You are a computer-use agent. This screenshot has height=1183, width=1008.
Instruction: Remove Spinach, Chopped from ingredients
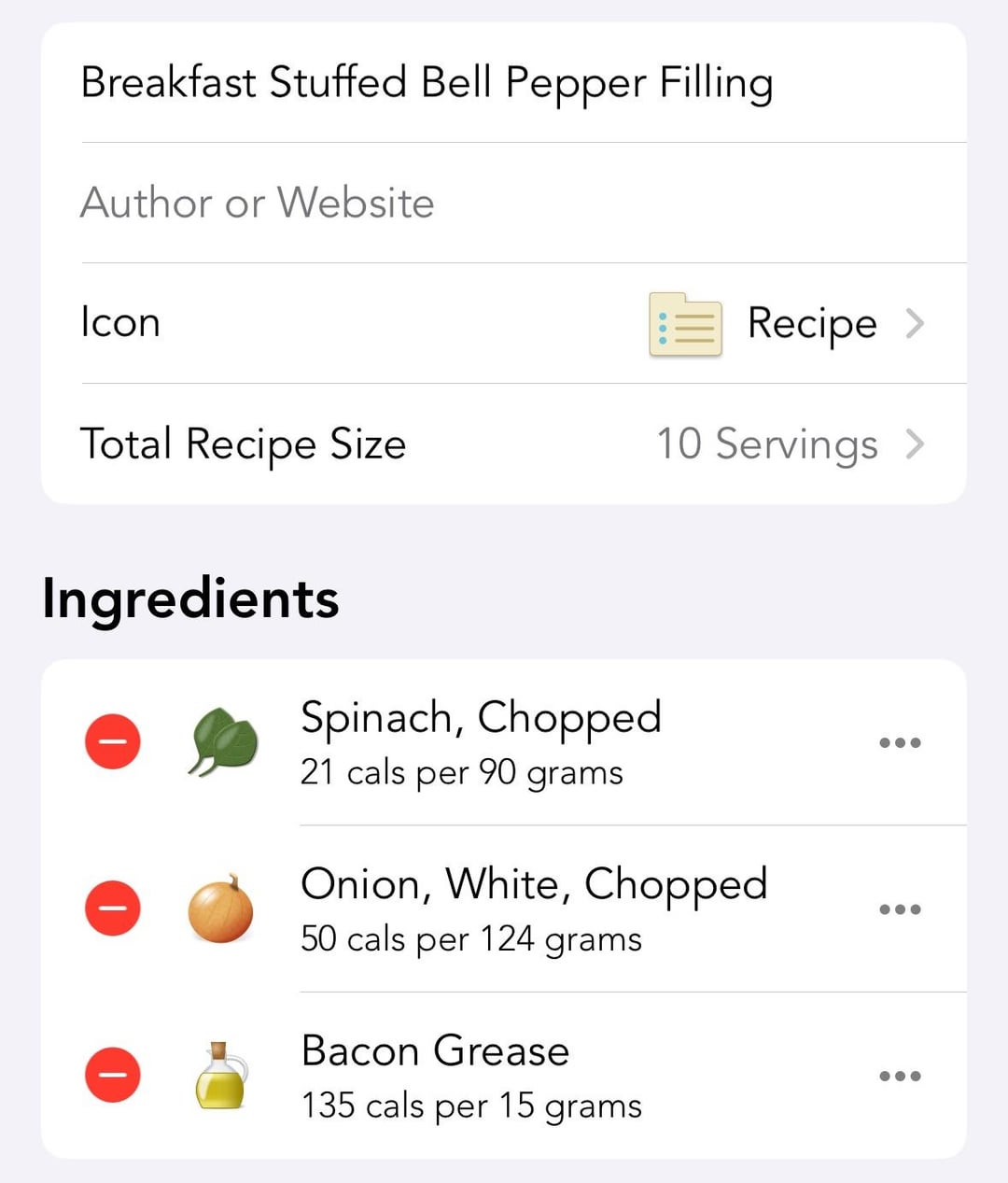click(113, 742)
